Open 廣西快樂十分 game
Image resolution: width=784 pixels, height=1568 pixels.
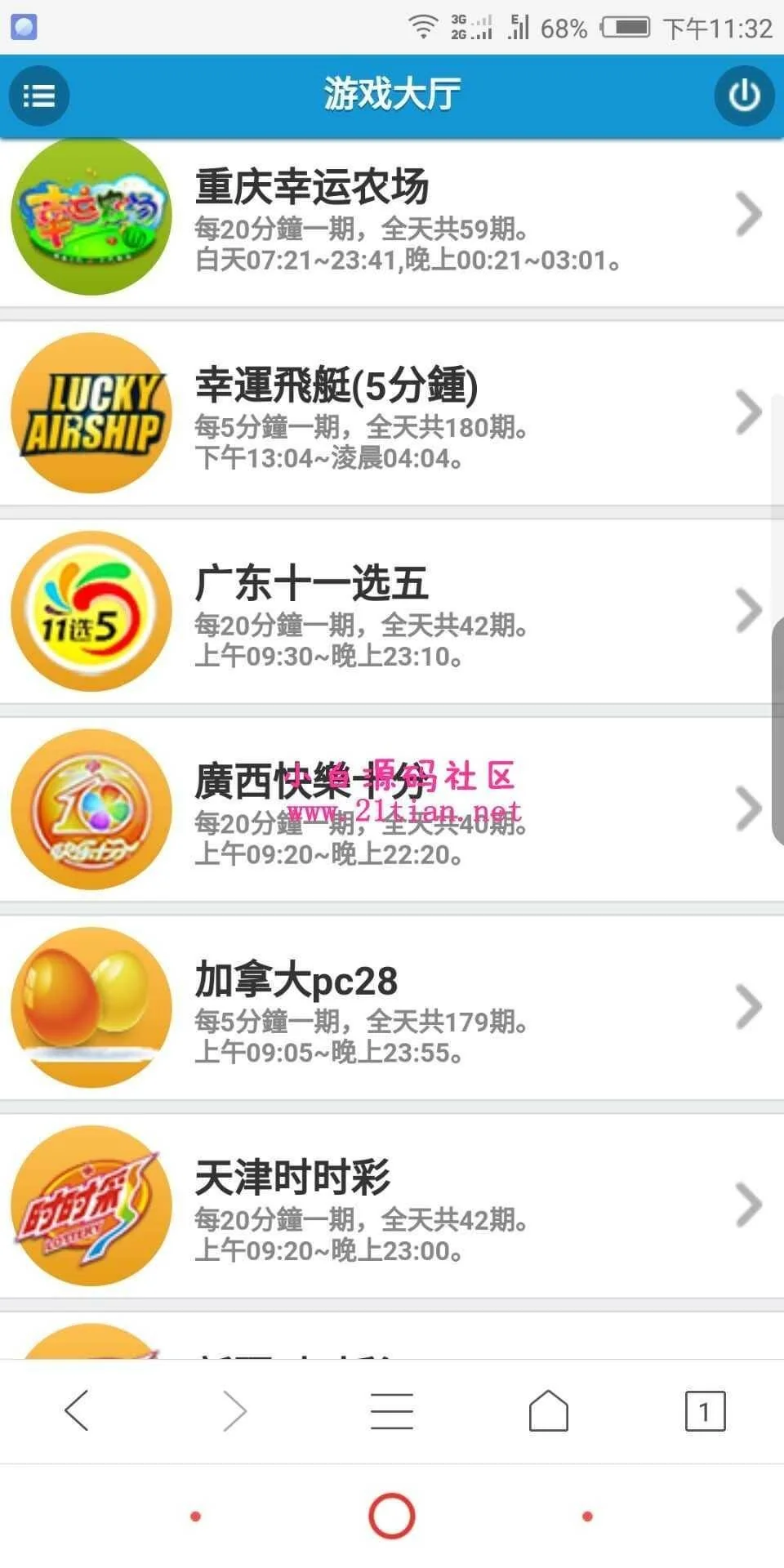[x=392, y=810]
